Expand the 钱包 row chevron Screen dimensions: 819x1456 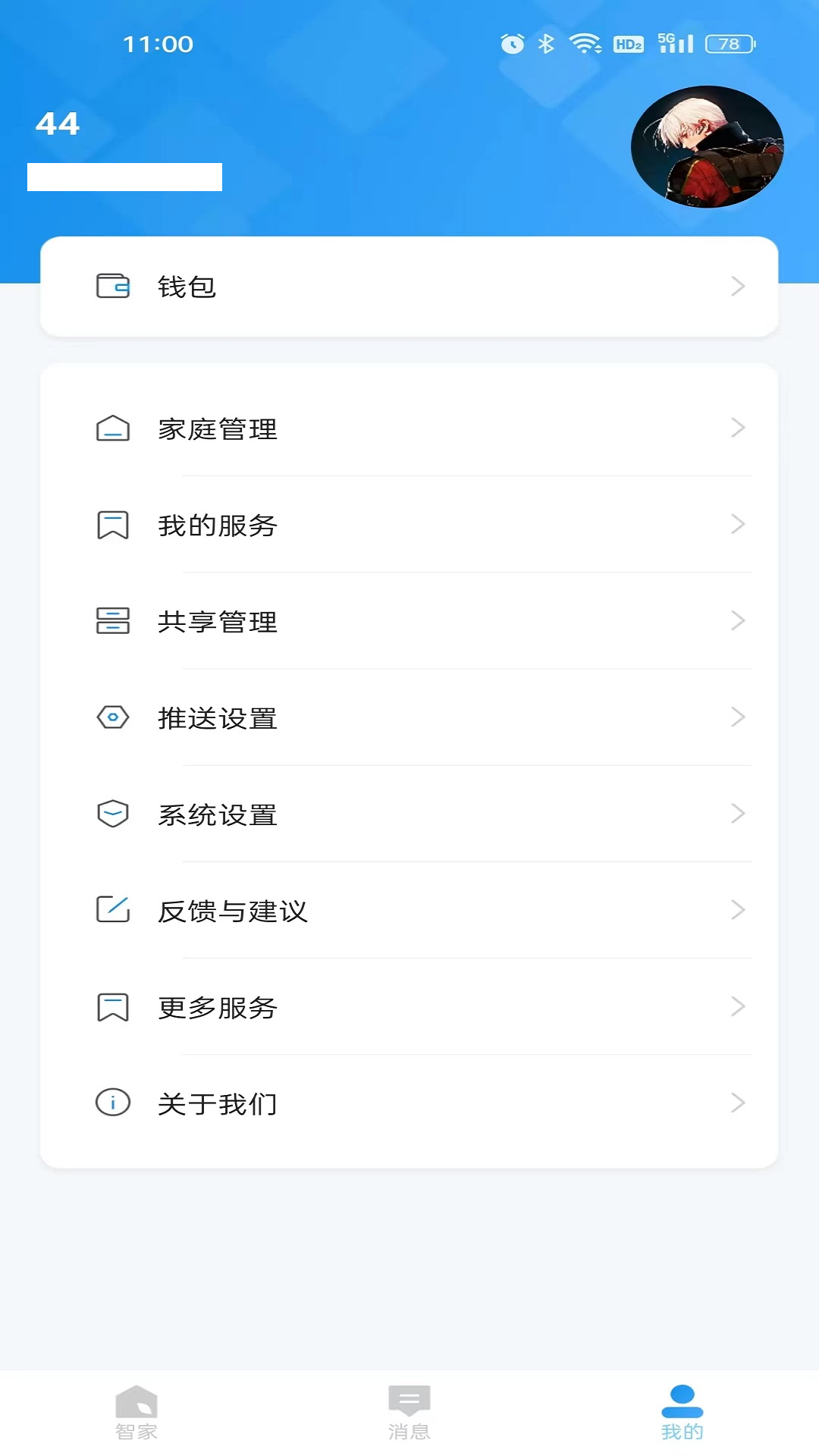pos(737,287)
